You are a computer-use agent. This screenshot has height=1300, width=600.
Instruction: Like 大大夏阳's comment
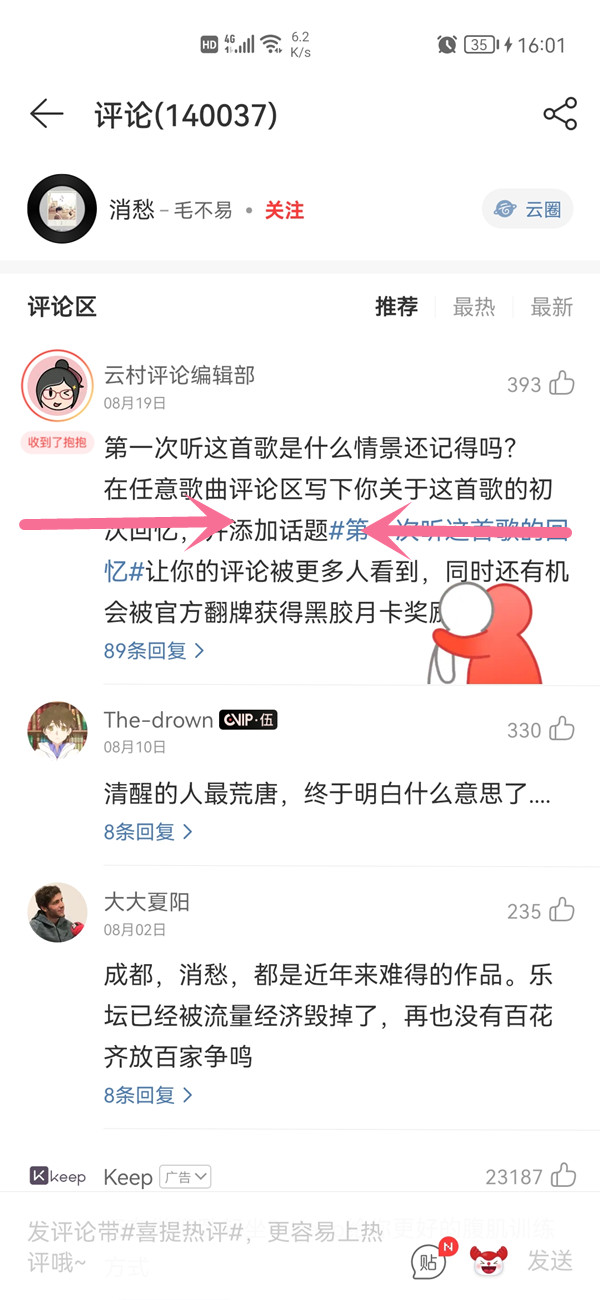point(562,910)
